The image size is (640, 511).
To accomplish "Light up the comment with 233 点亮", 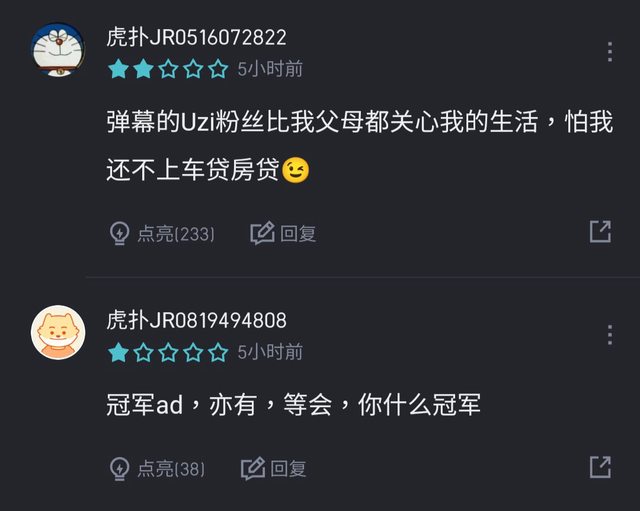I will 161,233.
